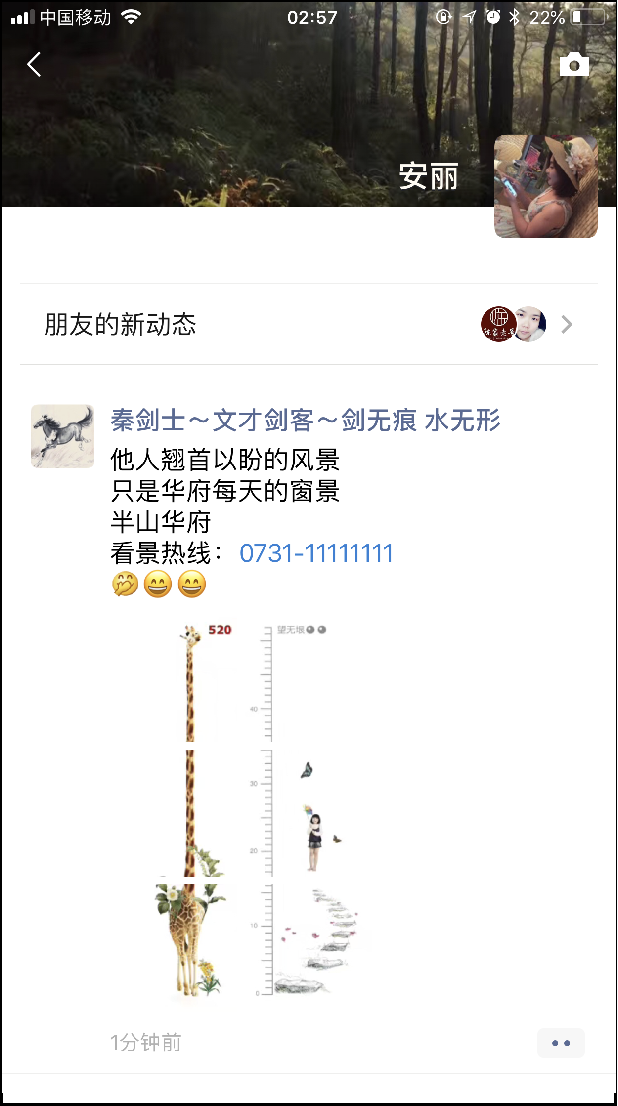
Task: Open poster name 秦剑士～文才剑客～剑无痕 水无形
Action: coord(305,420)
